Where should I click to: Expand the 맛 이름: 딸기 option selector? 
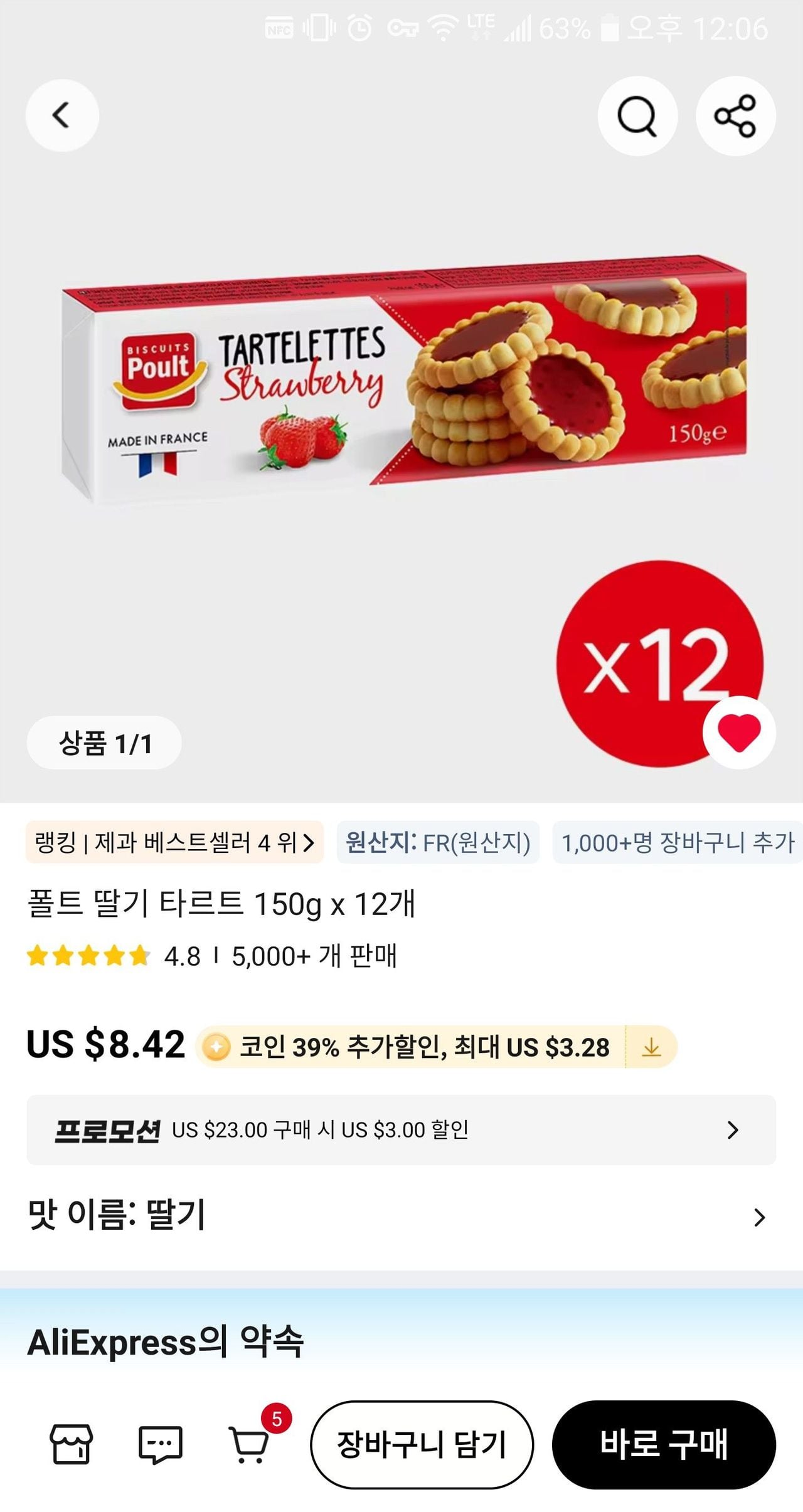[401, 1216]
